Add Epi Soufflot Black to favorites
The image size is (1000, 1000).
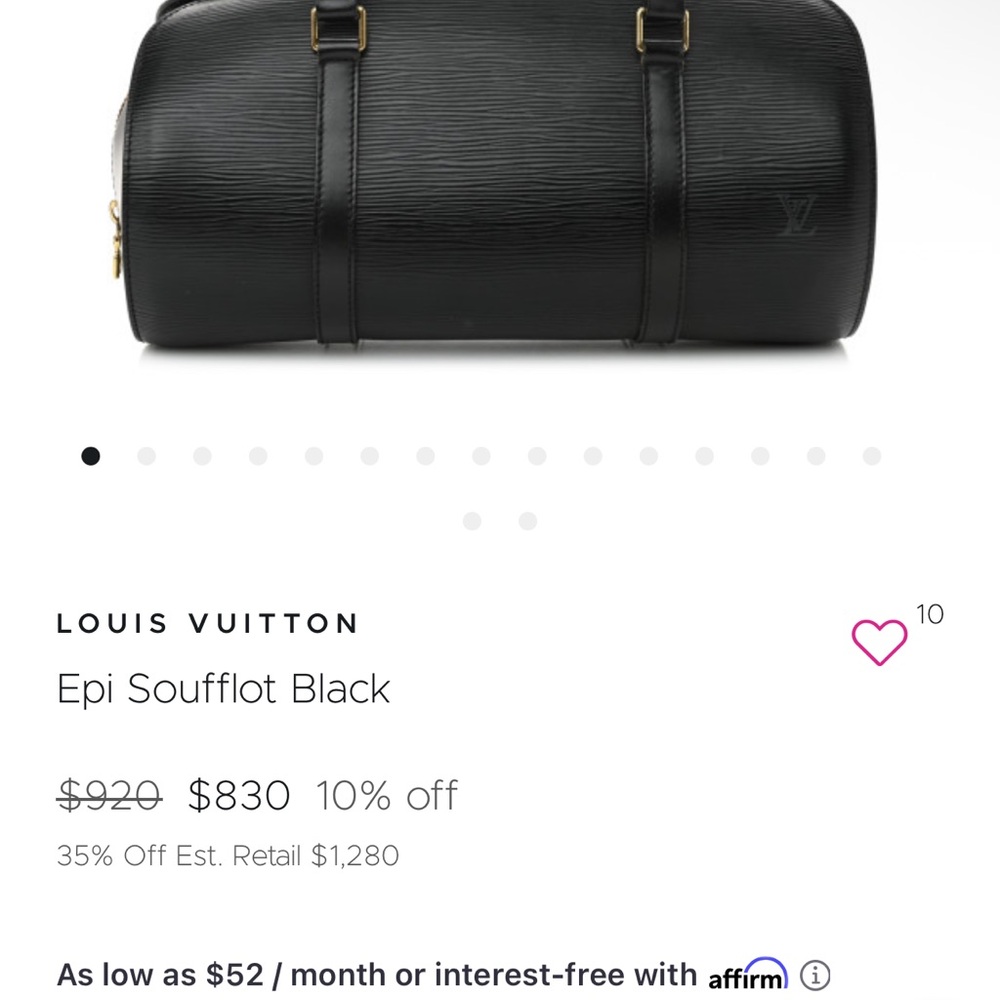[x=879, y=641]
